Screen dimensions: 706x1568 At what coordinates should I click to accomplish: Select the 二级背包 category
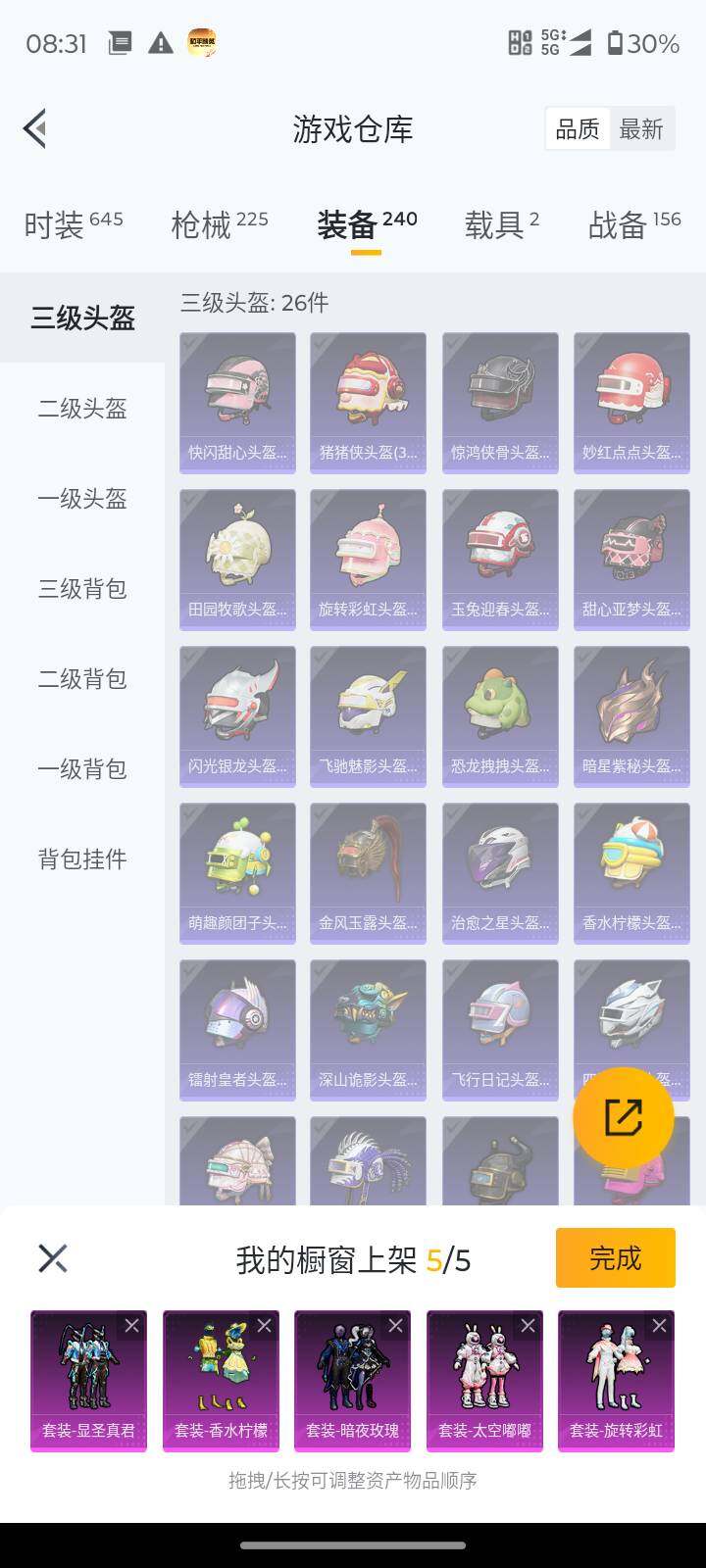(82, 679)
